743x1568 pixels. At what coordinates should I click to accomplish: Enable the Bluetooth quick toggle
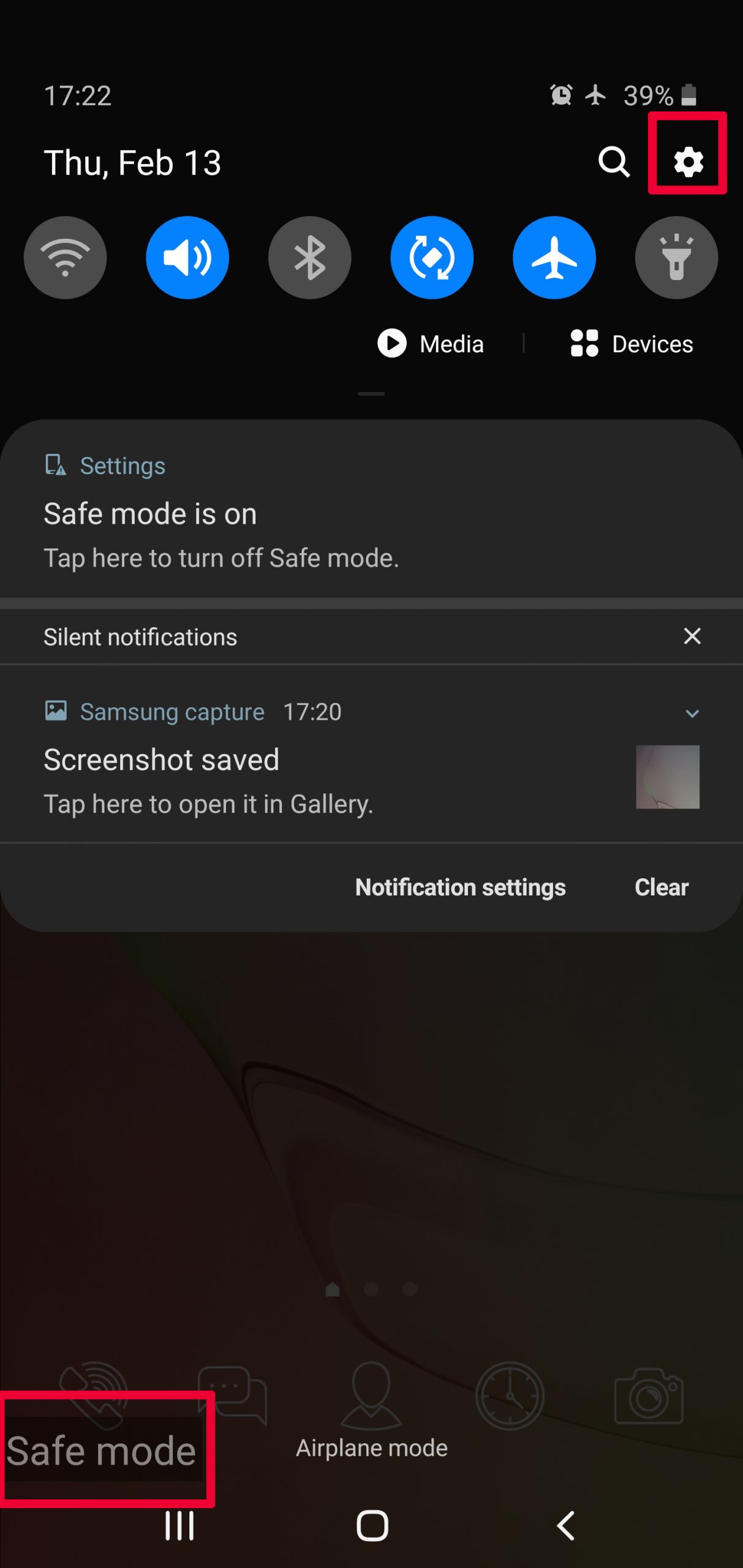pos(310,257)
